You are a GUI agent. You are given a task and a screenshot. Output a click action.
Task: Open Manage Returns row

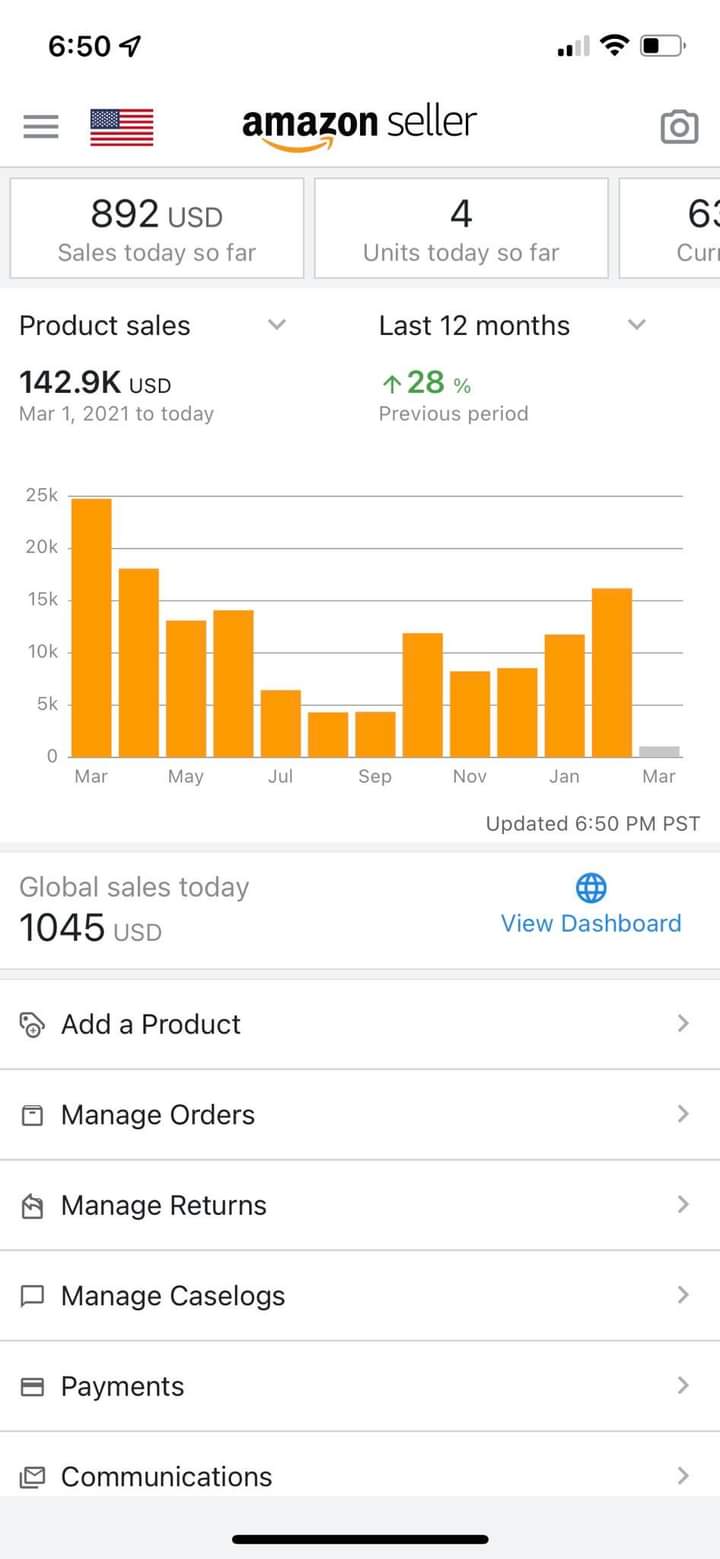click(360, 1205)
